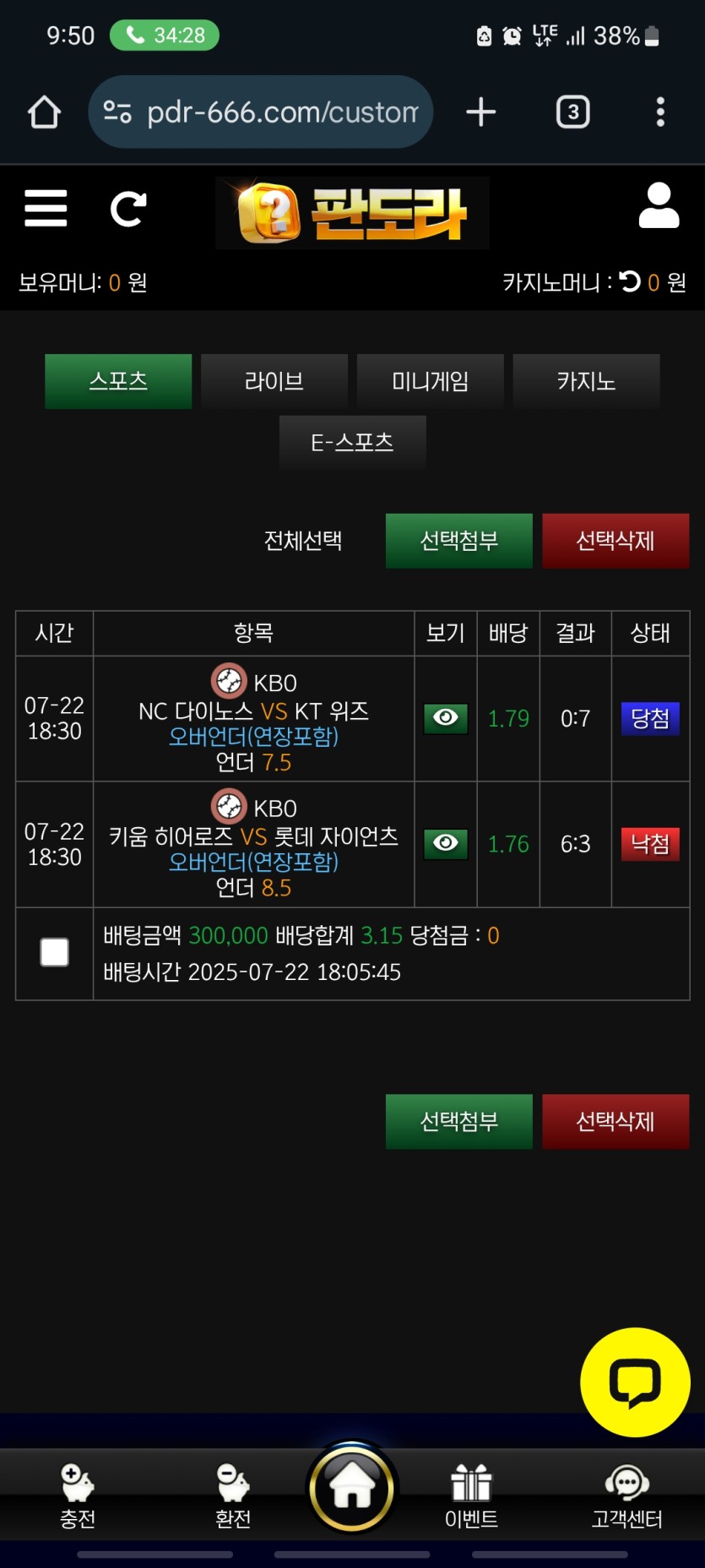Open the 이벤트 section
Screen dimensions: 705x1568
[x=471, y=1496]
